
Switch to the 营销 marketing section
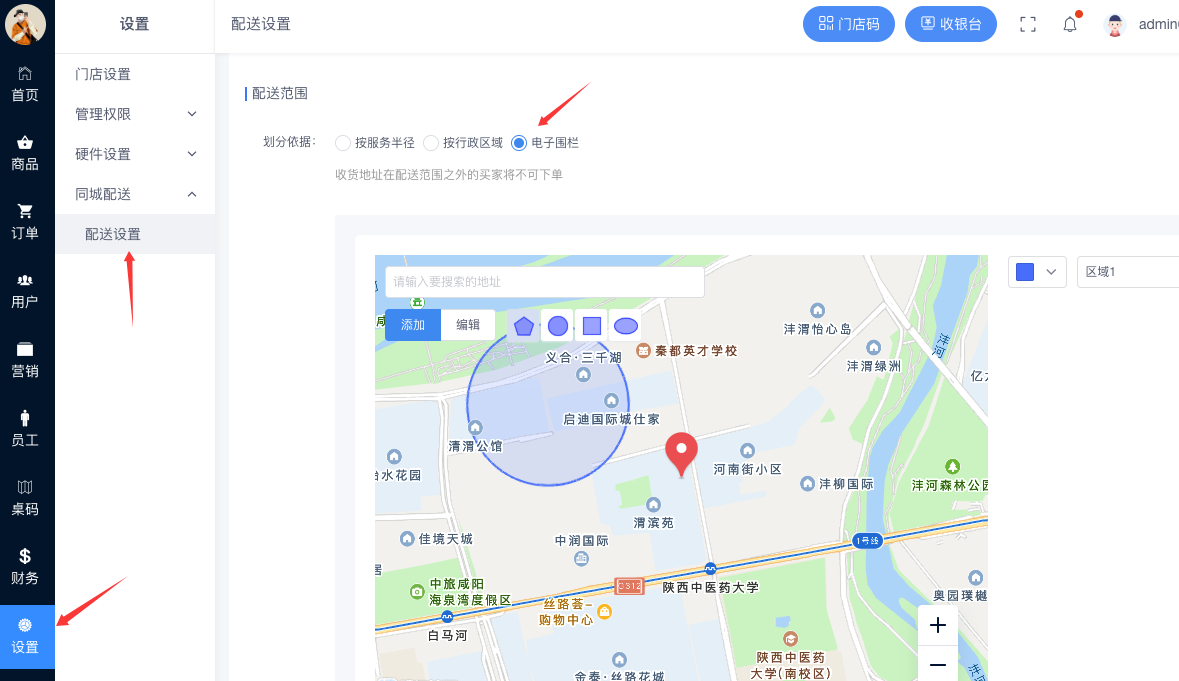(x=25, y=360)
